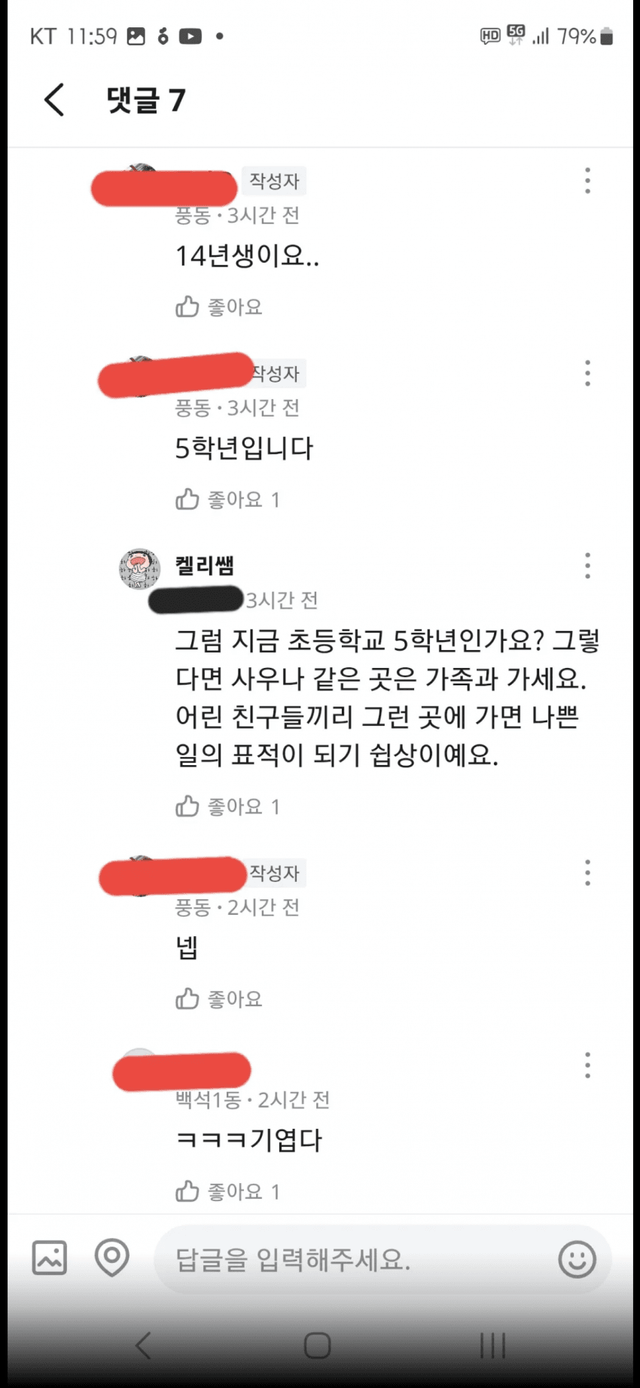This screenshot has height=1388, width=640.
Task: Open 켈리쌤's profile picture
Action: tap(140, 569)
